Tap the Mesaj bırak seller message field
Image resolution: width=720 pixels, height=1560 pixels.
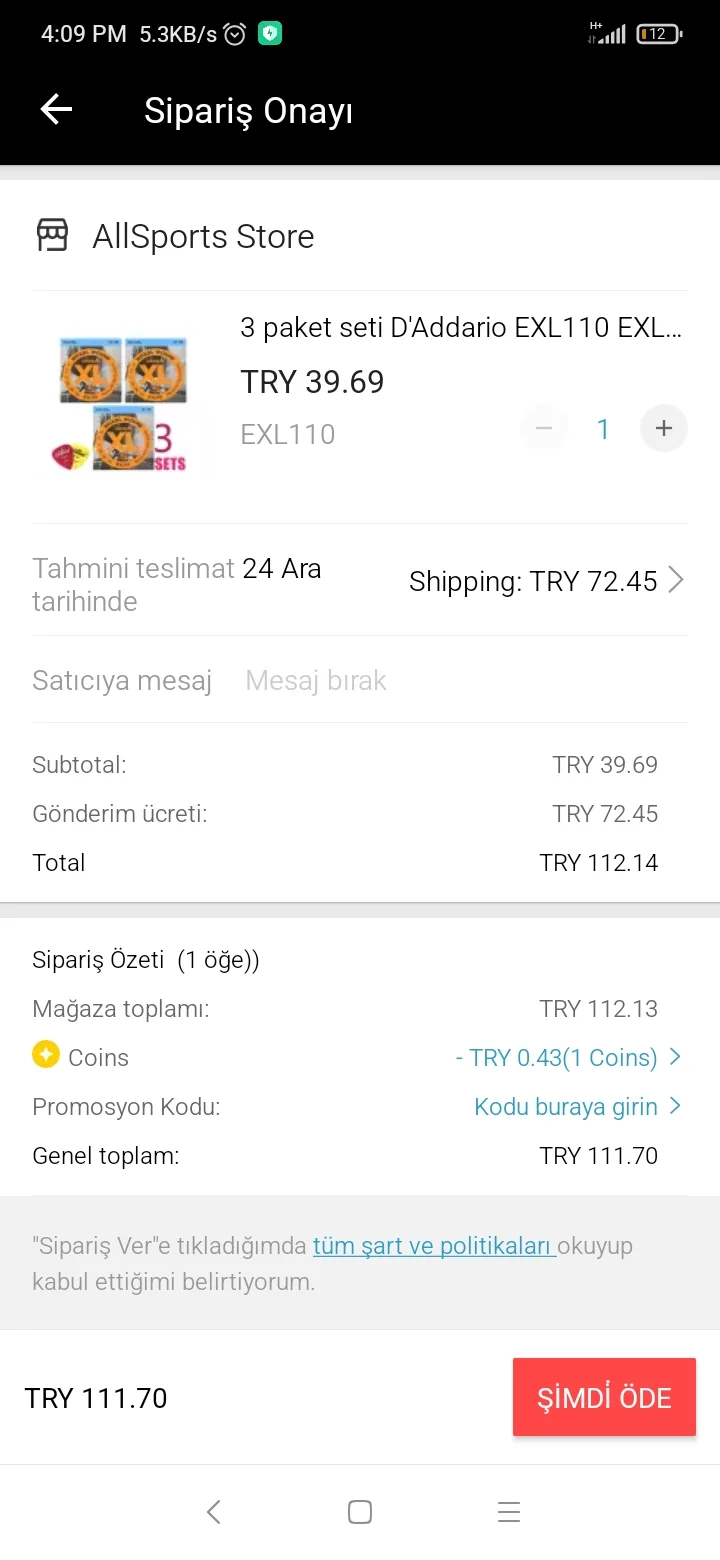point(466,681)
